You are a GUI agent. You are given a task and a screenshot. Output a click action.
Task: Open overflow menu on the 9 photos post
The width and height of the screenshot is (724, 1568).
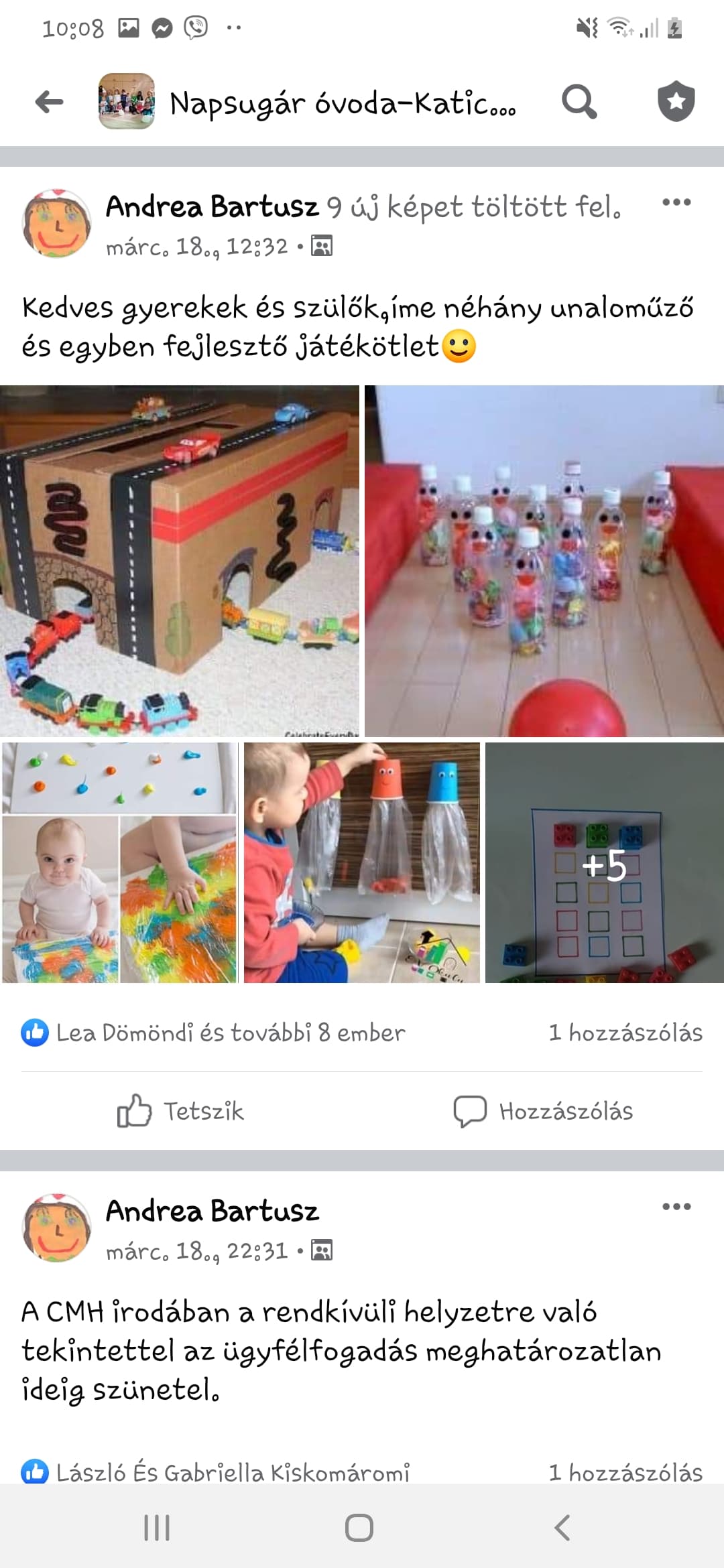tap(676, 202)
